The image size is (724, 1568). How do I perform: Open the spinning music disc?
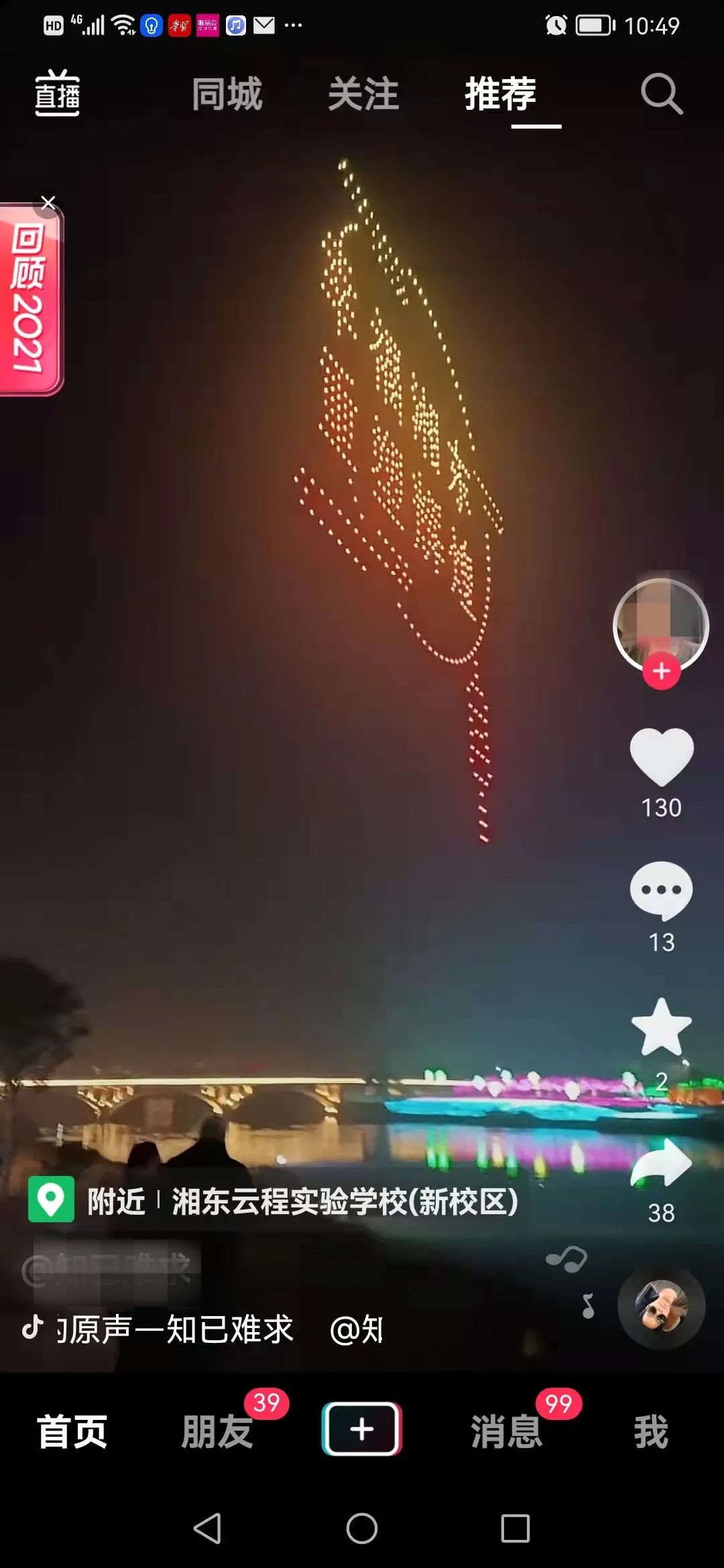(660, 1306)
